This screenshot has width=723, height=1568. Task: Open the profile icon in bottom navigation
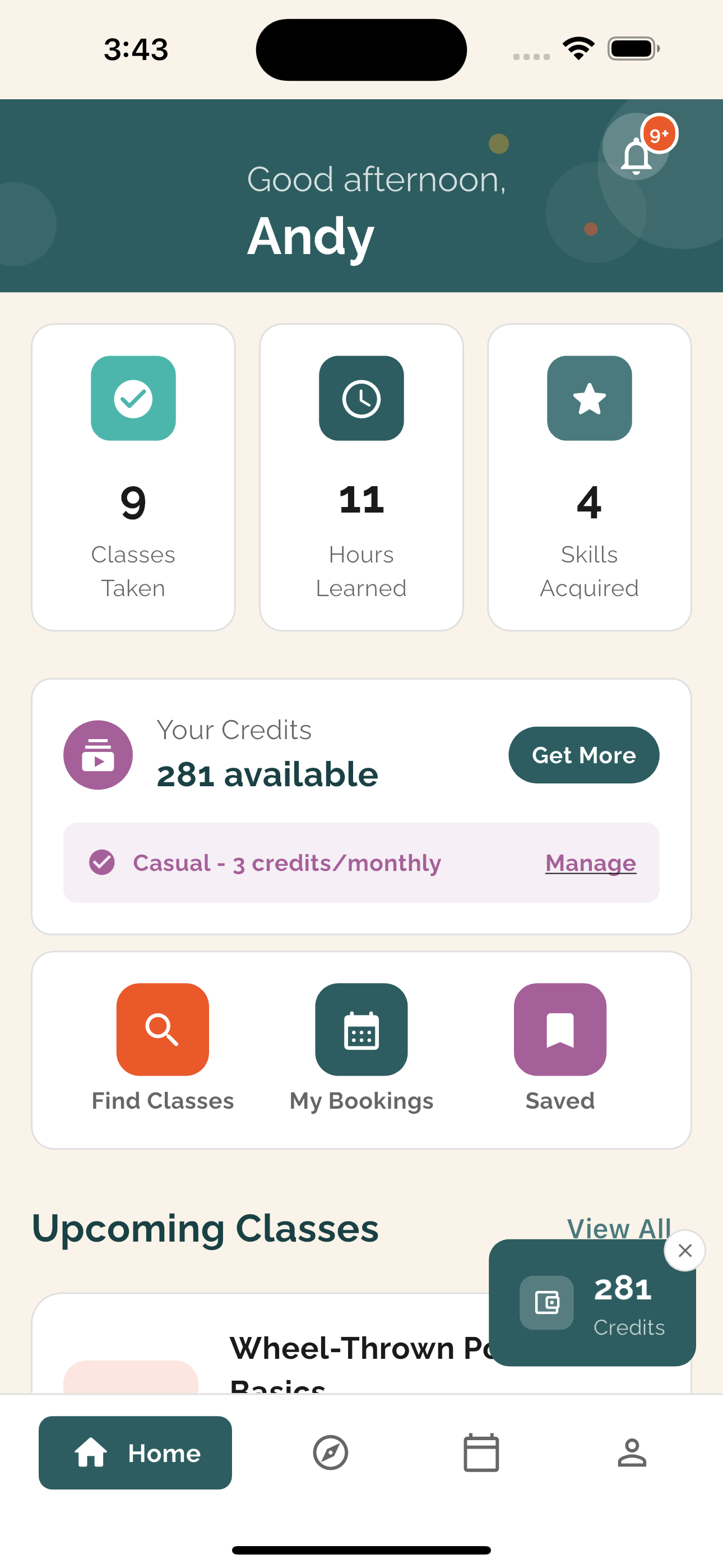(x=632, y=1454)
